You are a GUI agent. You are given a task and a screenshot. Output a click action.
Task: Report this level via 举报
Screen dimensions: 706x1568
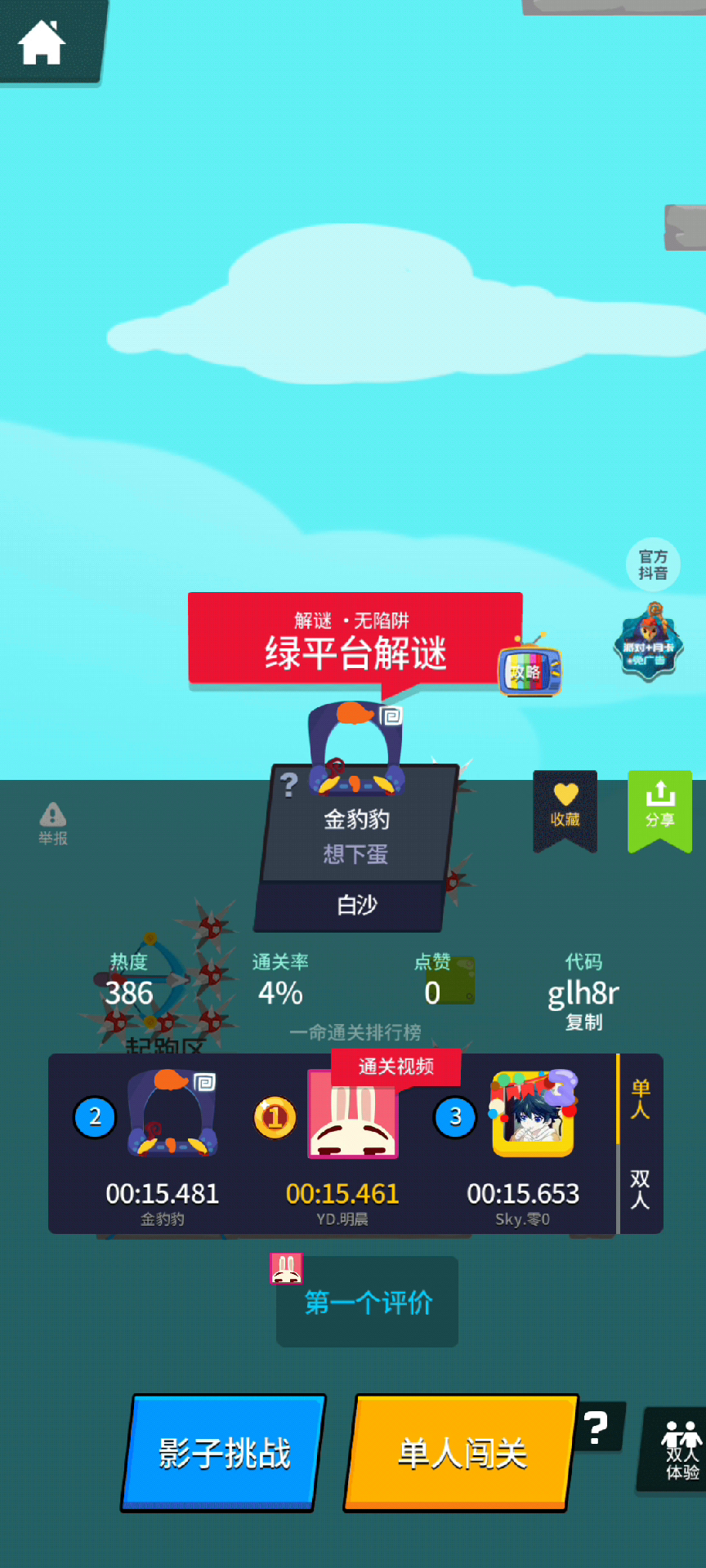coord(53,823)
